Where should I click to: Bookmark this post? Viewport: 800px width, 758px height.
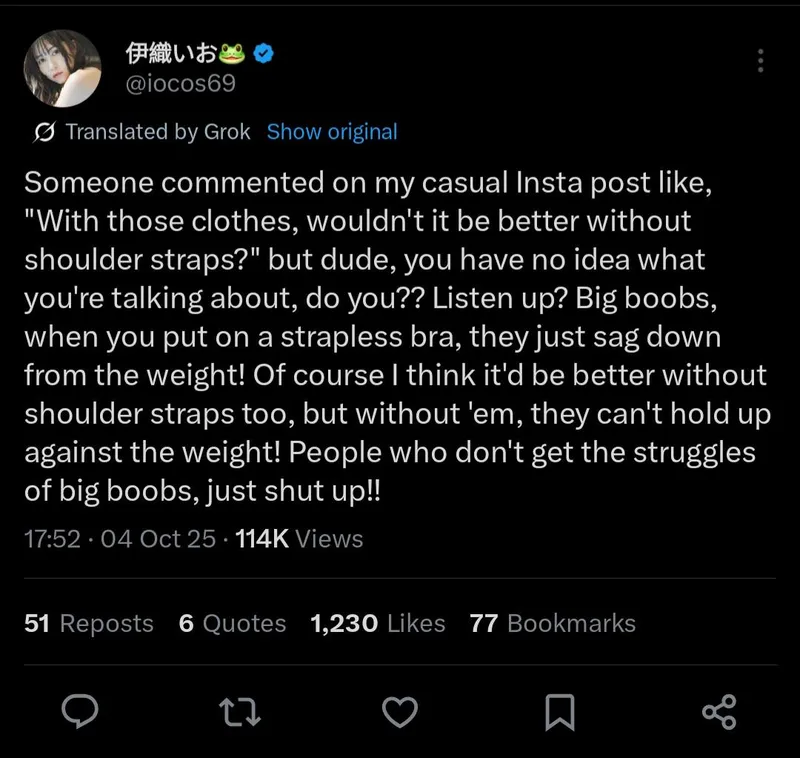560,711
